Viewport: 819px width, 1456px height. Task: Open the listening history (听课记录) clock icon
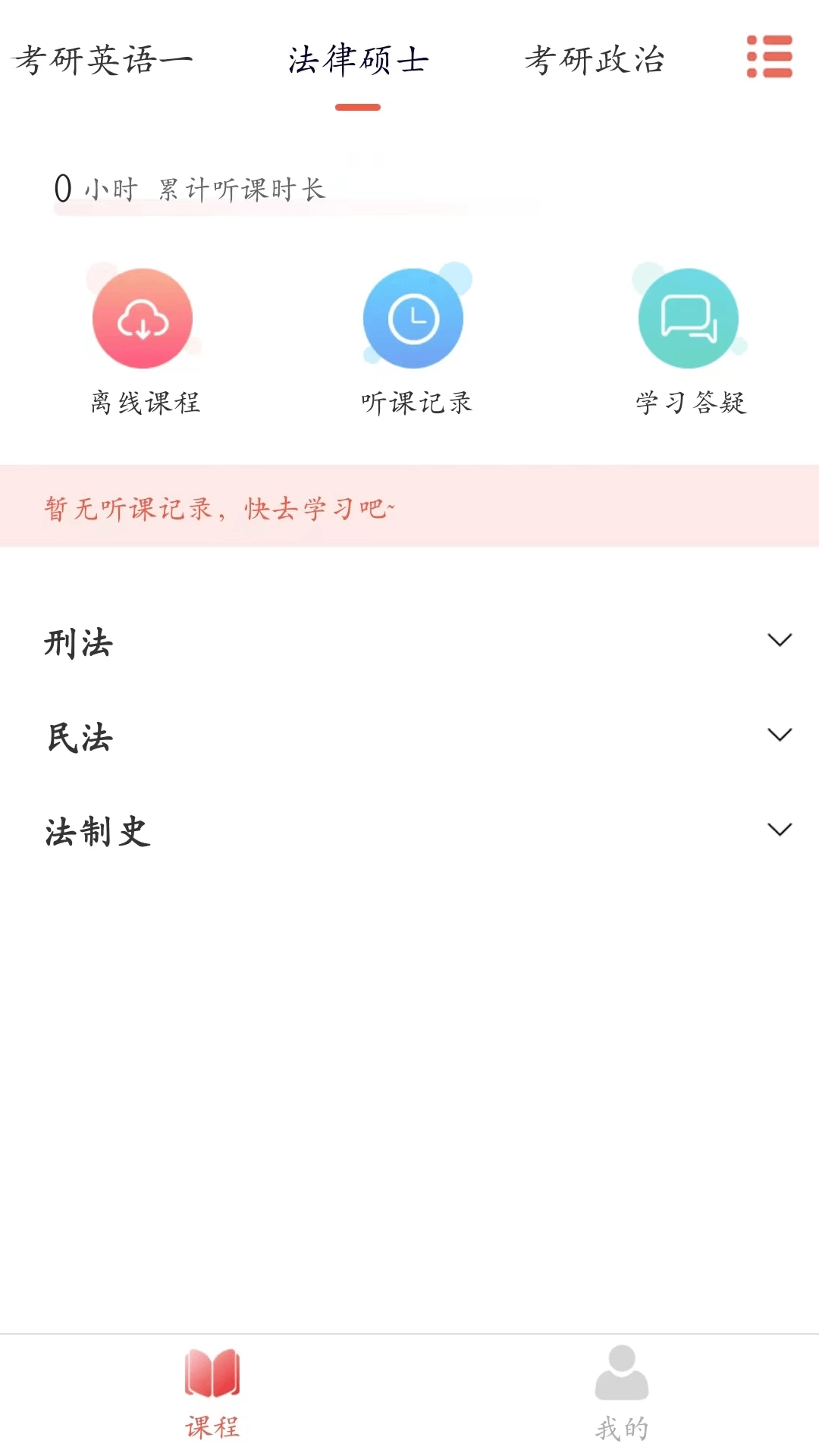coord(413,318)
